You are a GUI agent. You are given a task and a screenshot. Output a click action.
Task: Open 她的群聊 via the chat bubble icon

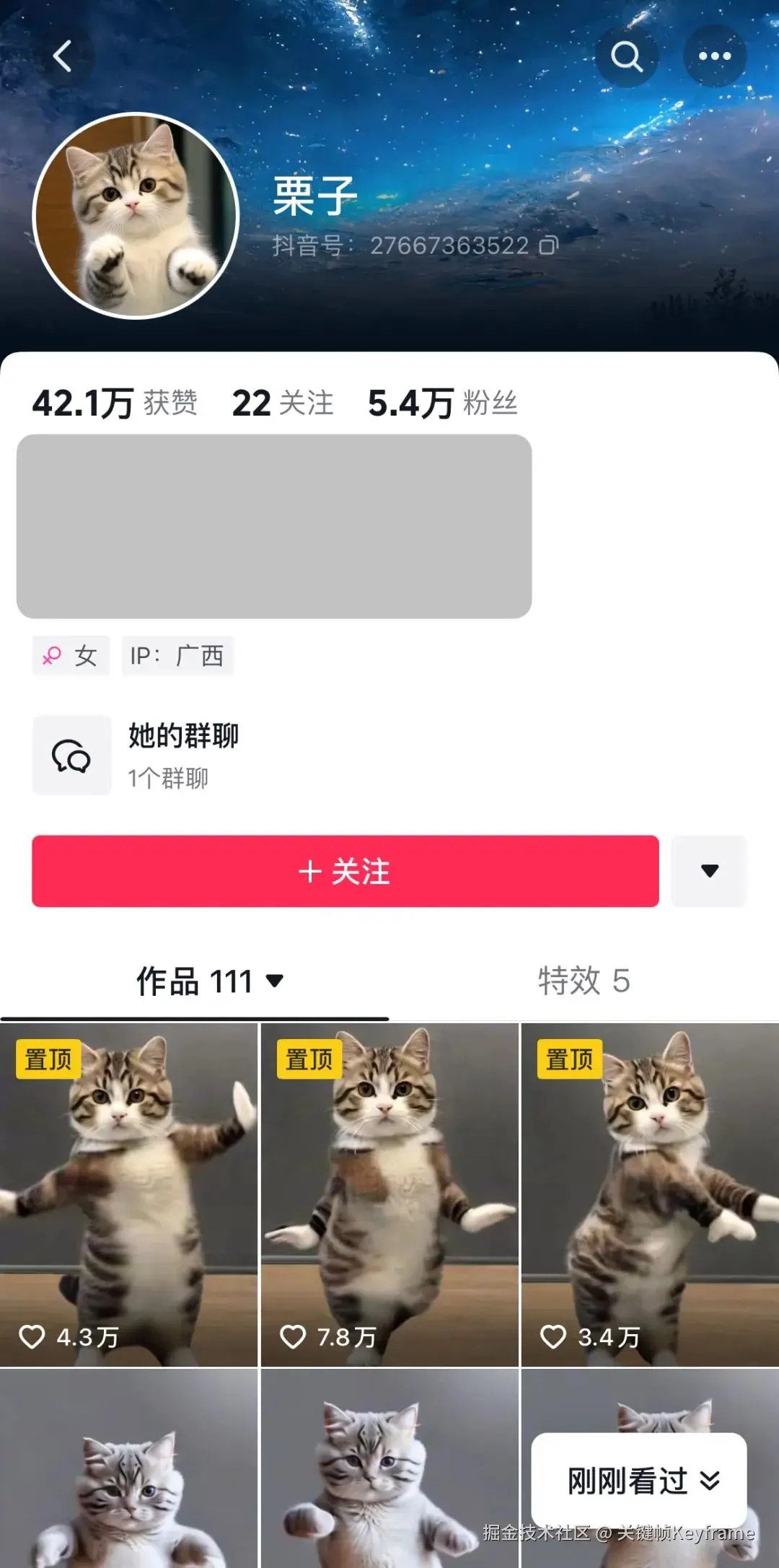click(x=71, y=755)
